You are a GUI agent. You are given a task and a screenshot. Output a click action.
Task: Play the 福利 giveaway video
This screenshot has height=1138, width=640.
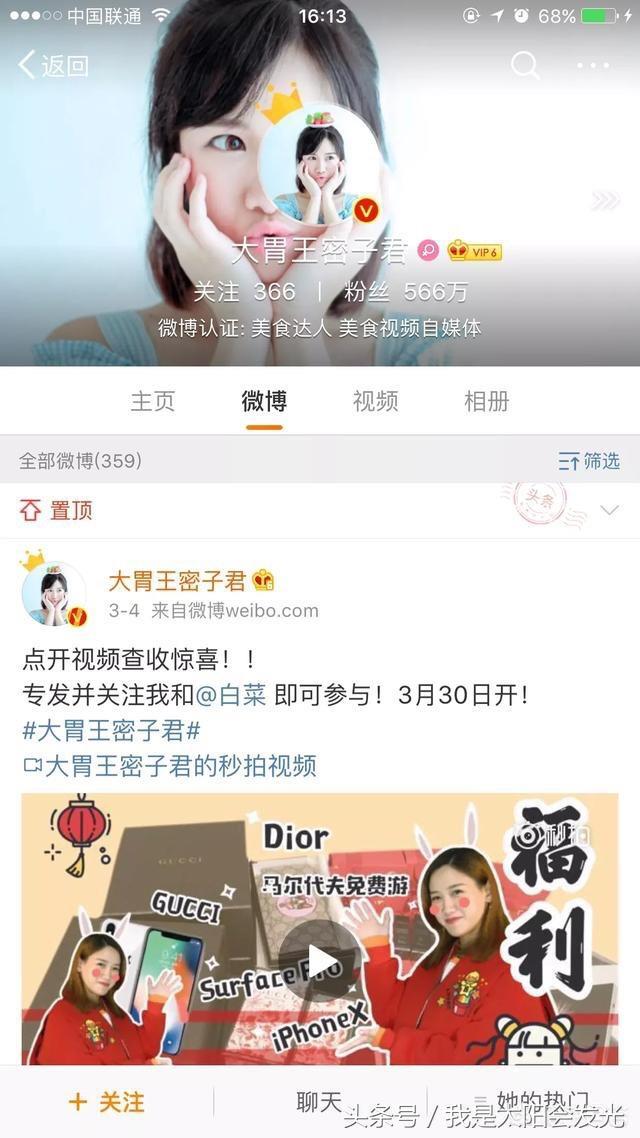click(x=320, y=961)
